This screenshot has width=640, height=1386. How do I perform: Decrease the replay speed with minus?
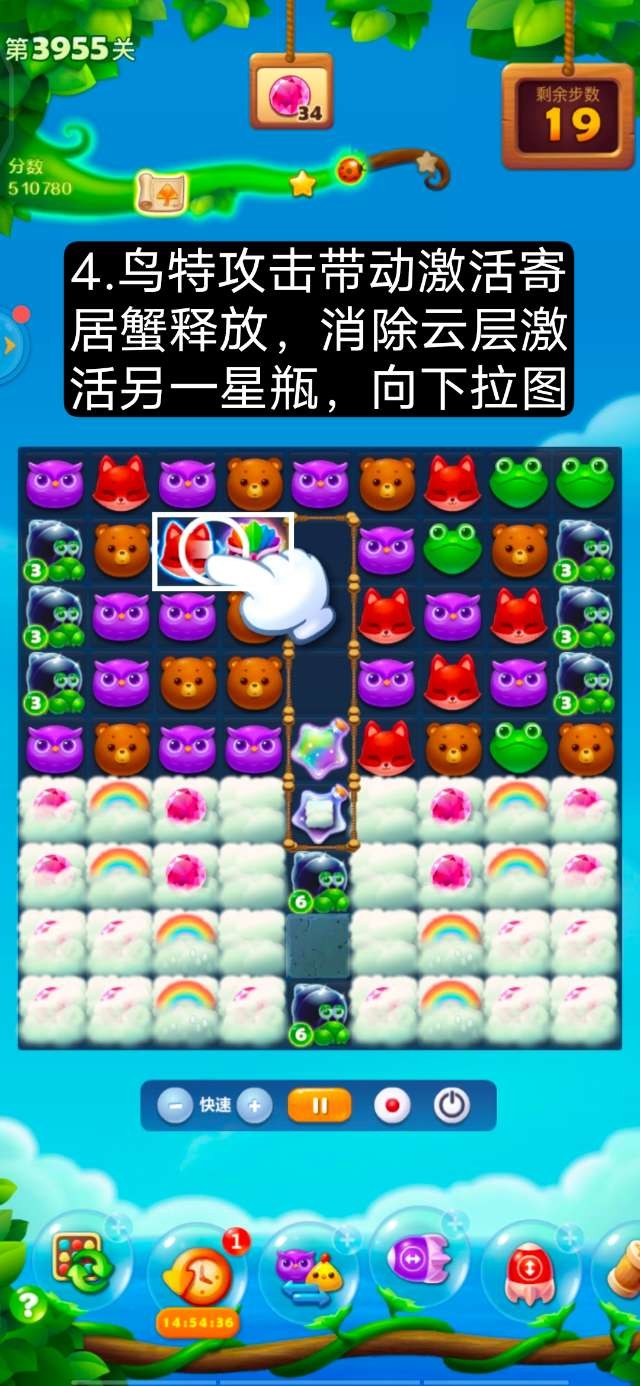[x=175, y=1106]
